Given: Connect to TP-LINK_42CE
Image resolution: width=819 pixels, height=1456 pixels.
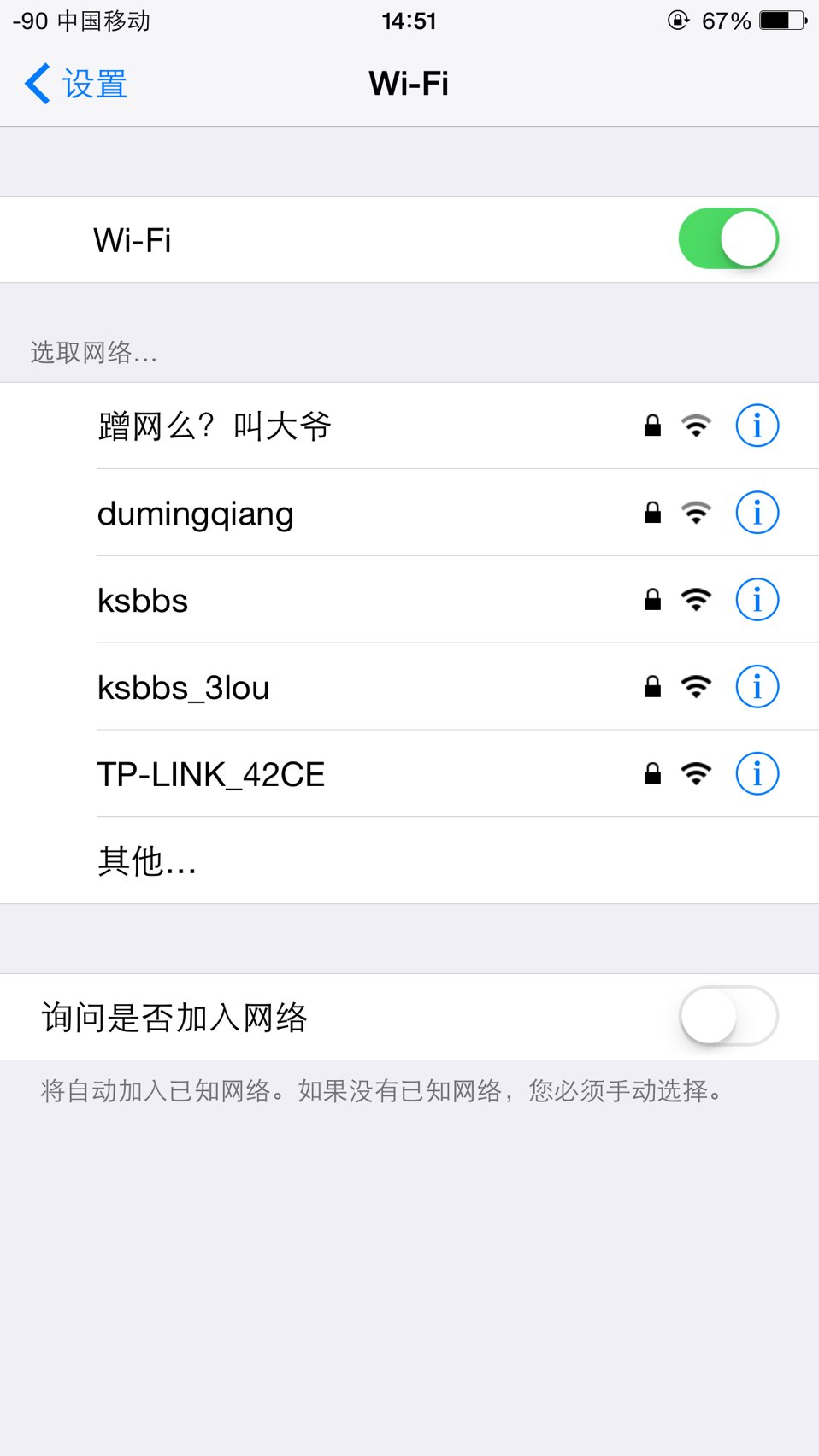Looking at the screenshot, I should click(x=409, y=774).
